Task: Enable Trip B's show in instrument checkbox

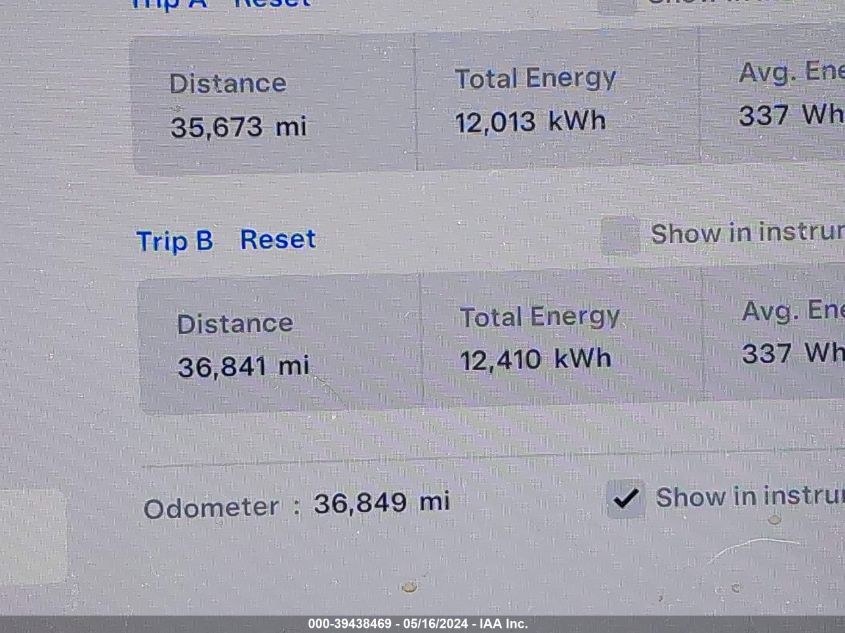Action: [620, 236]
